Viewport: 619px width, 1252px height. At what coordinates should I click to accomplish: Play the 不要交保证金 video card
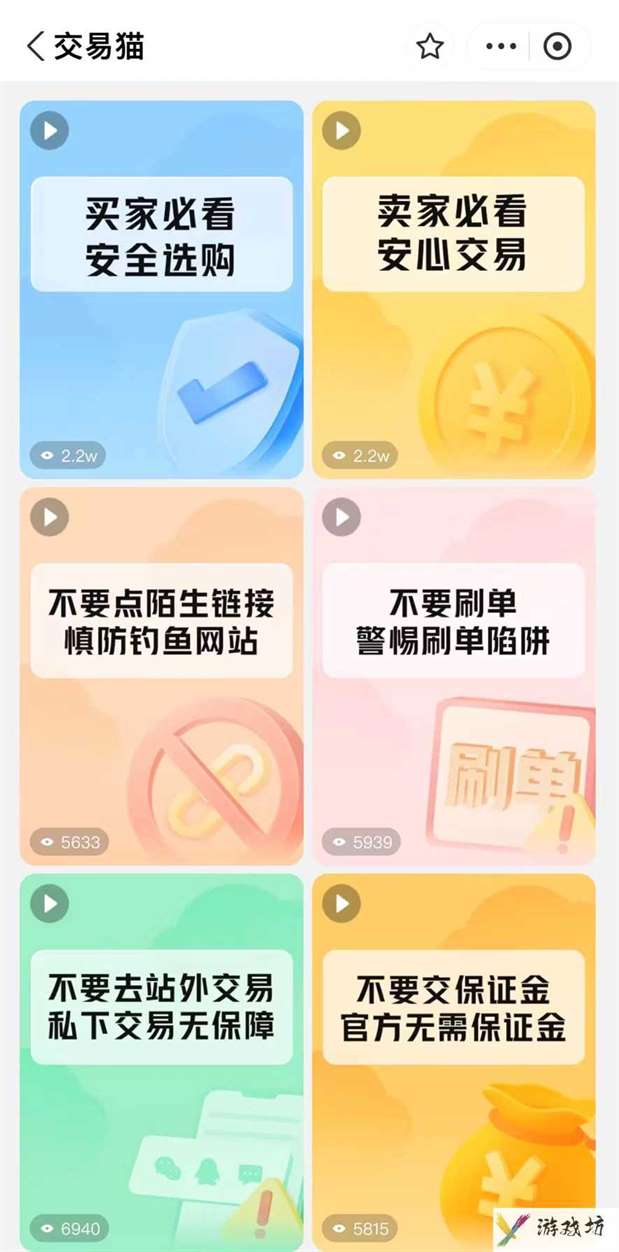coord(453,1060)
